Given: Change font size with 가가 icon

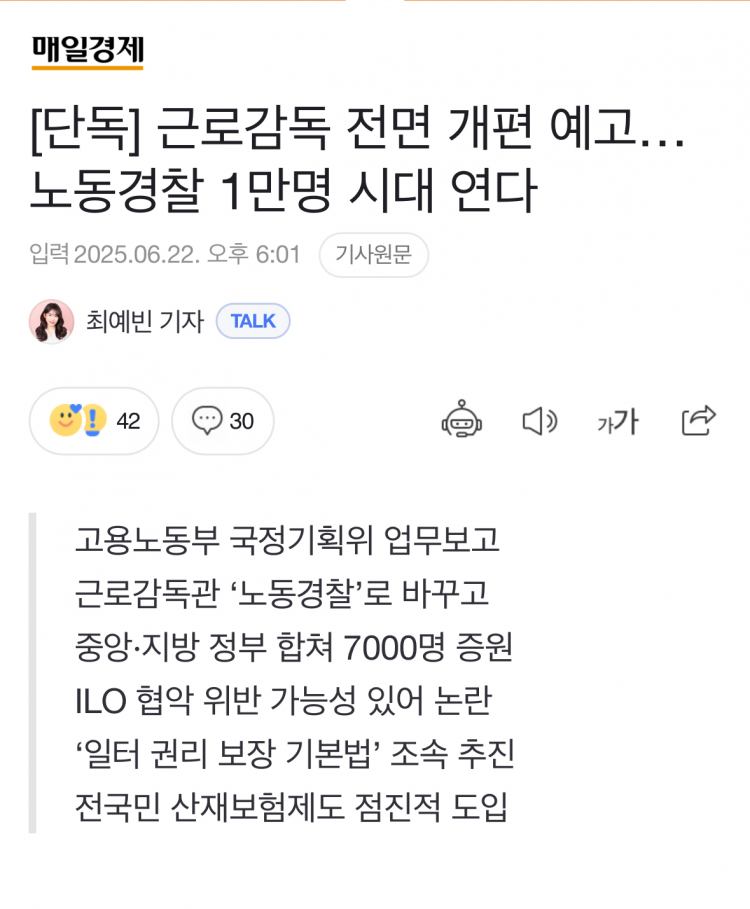Looking at the screenshot, I should tap(617, 421).
